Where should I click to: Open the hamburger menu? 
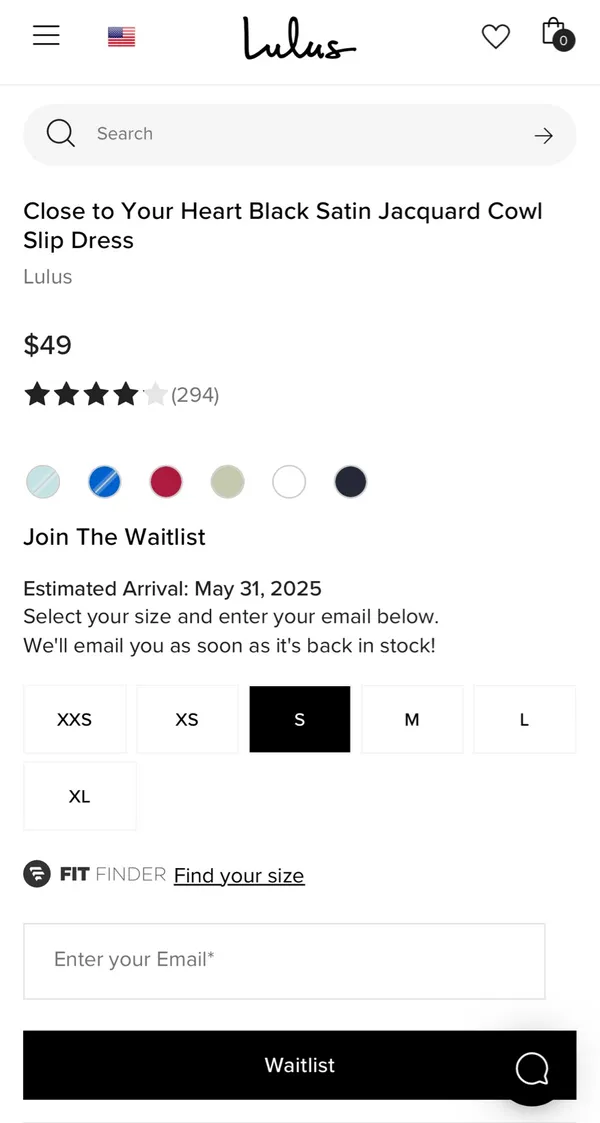tap(46, 35)
